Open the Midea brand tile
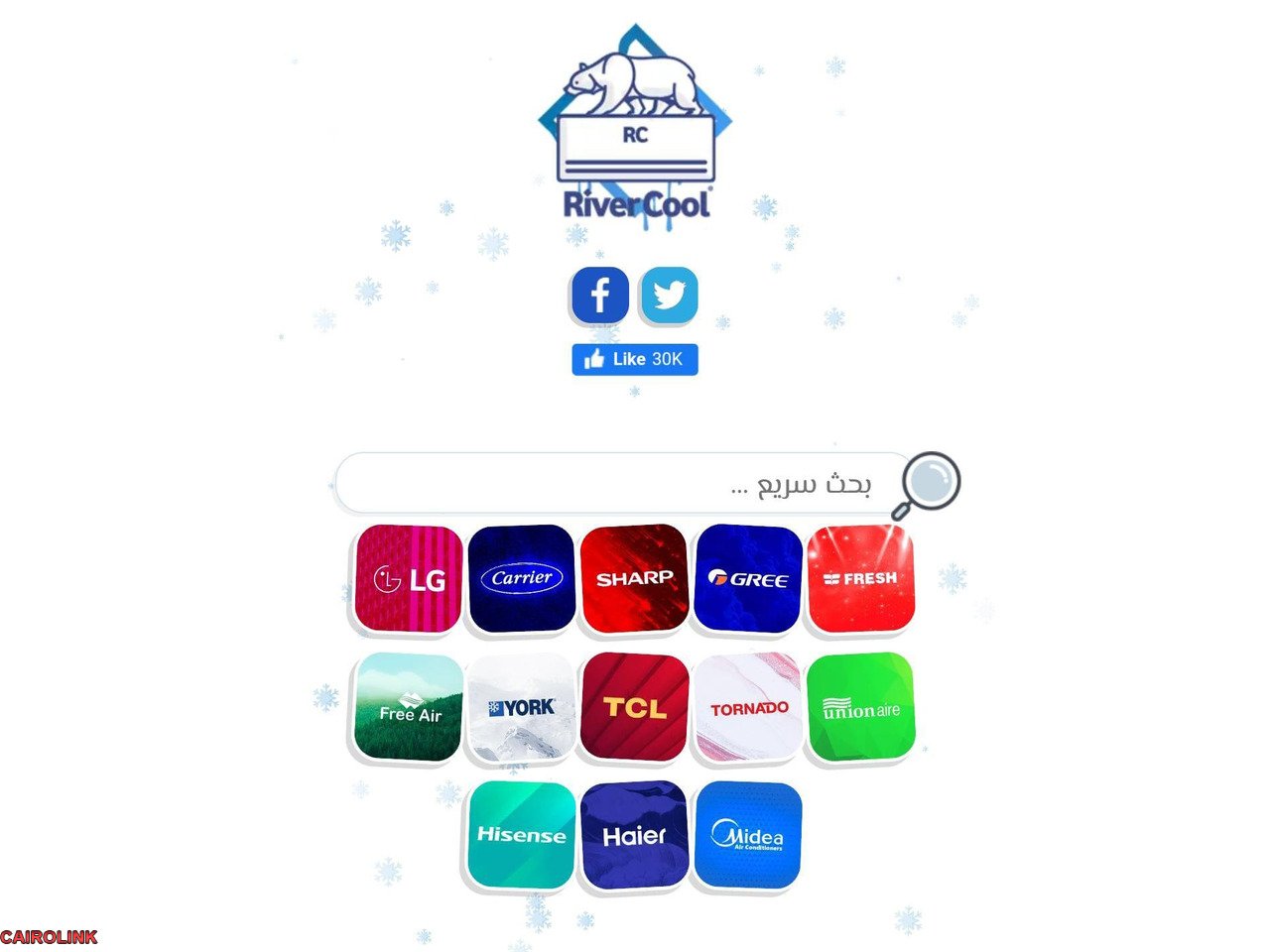The height and width of the screenshot is (952, 1270). coord(748,835)
